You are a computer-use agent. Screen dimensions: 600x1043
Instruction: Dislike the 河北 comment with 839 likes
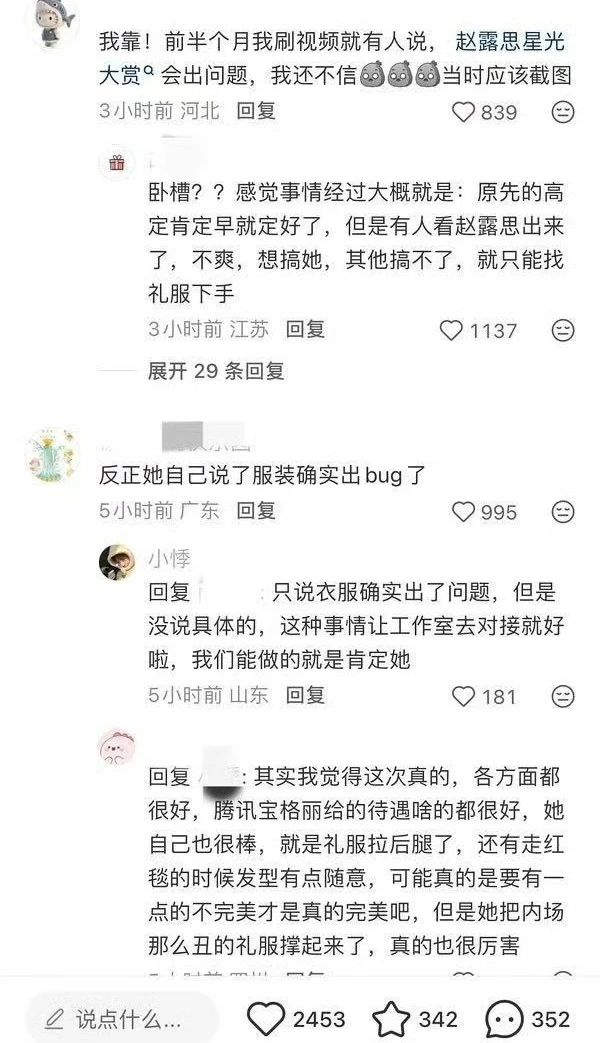point(563,112)
